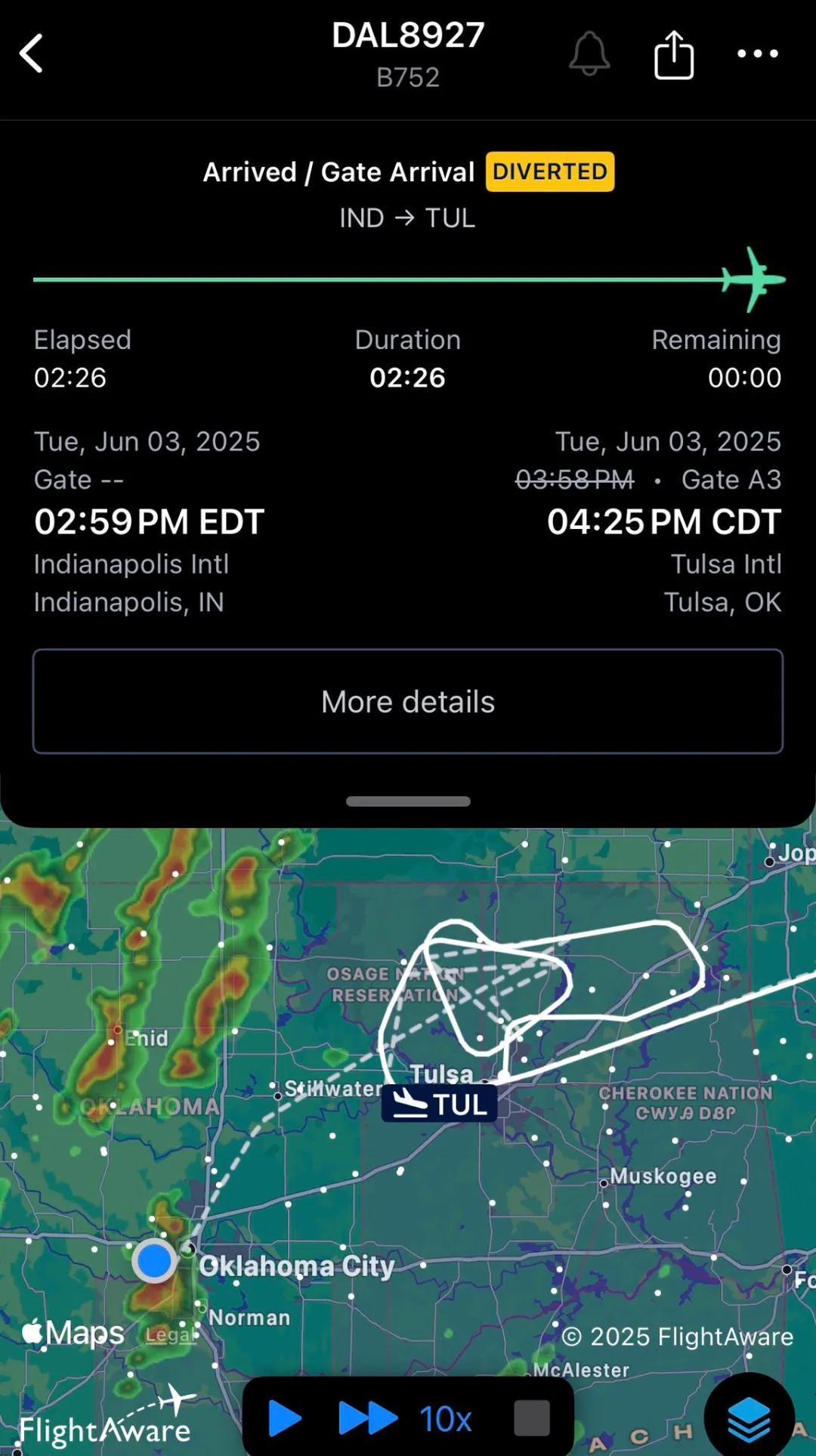The width and height of the screenshot is (816, 1456).
Task: Open the flight alert bell
Action: point(589,54)
